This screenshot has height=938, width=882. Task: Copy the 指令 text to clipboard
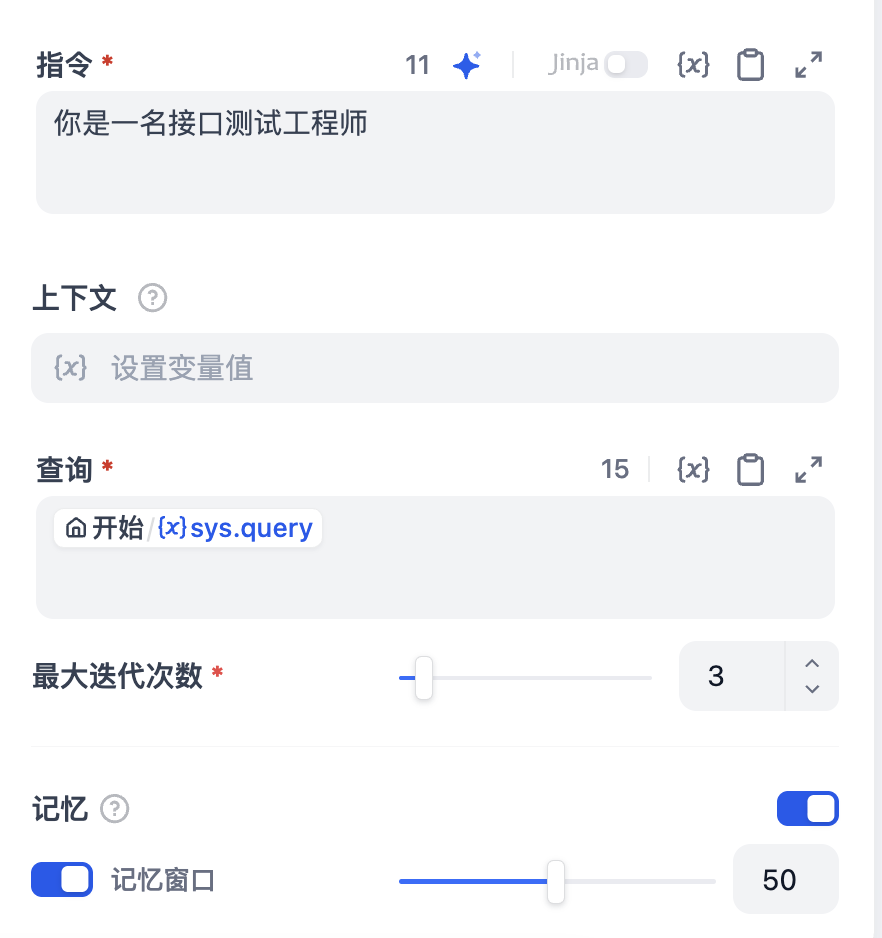tap(750, 66)
